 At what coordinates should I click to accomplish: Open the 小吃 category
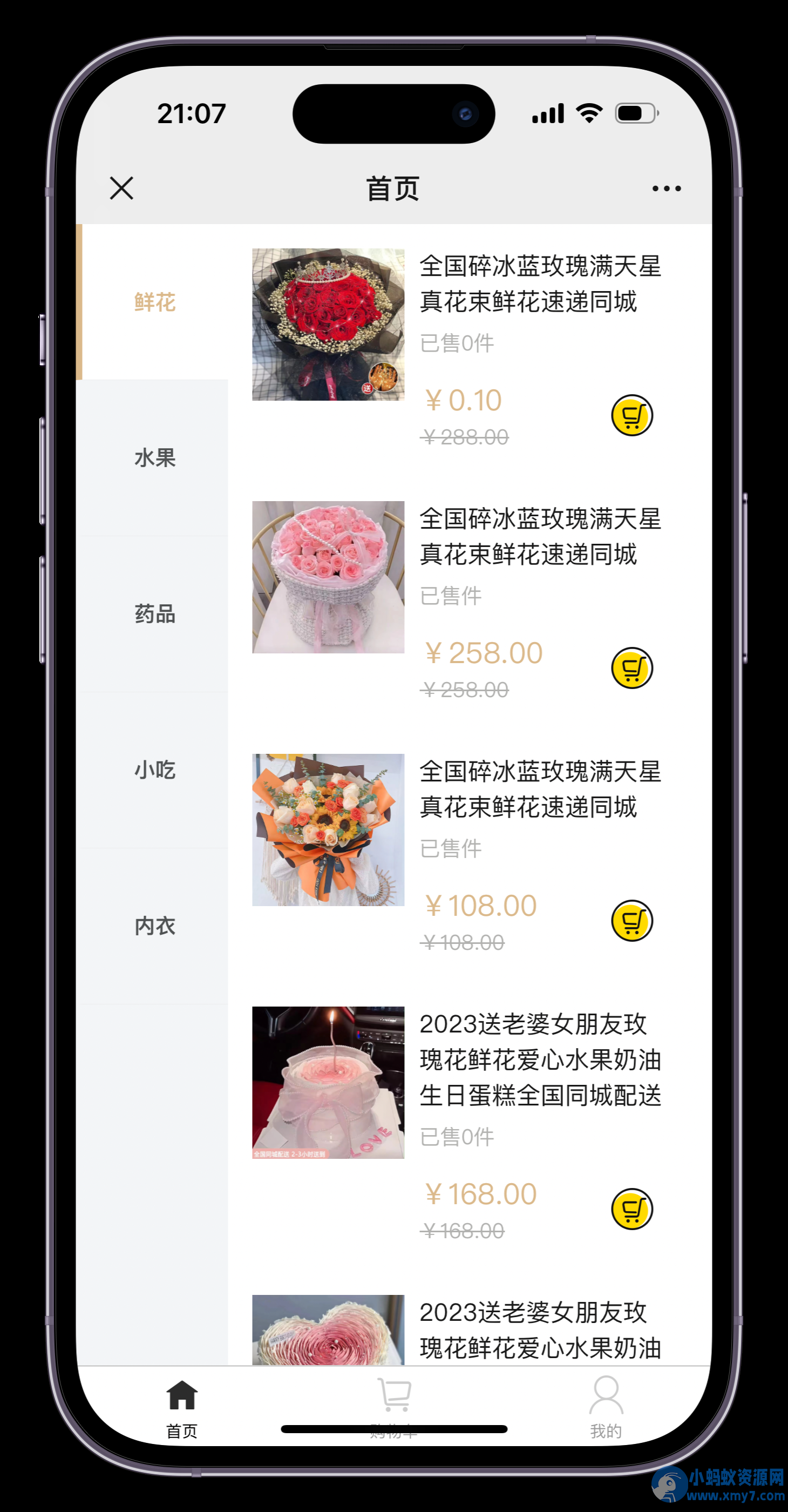[x=155, y=769]
